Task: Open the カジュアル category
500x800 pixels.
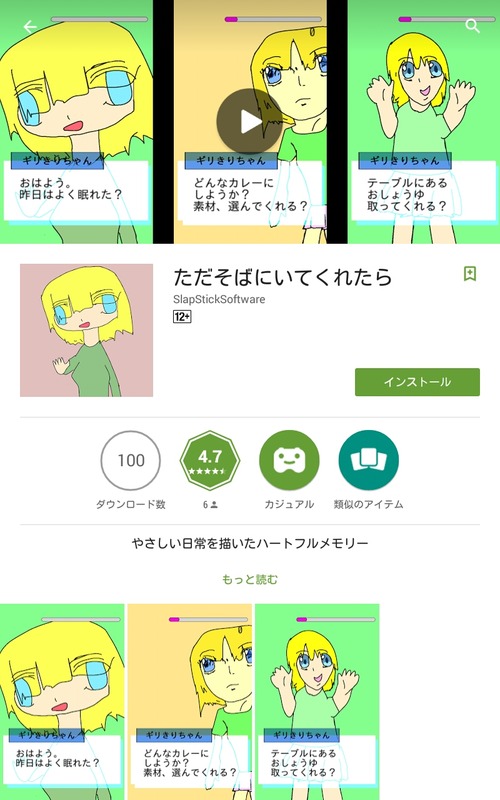Action: pos(289,460)
